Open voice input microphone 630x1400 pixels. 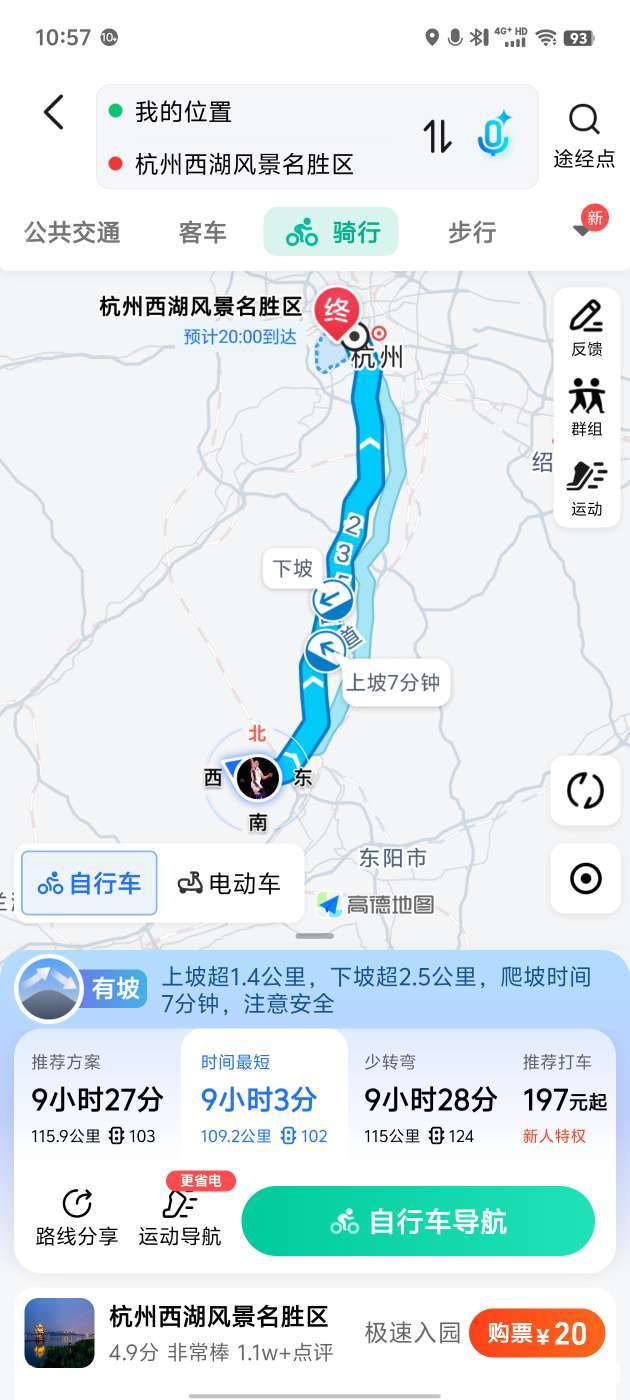[493, 135]
